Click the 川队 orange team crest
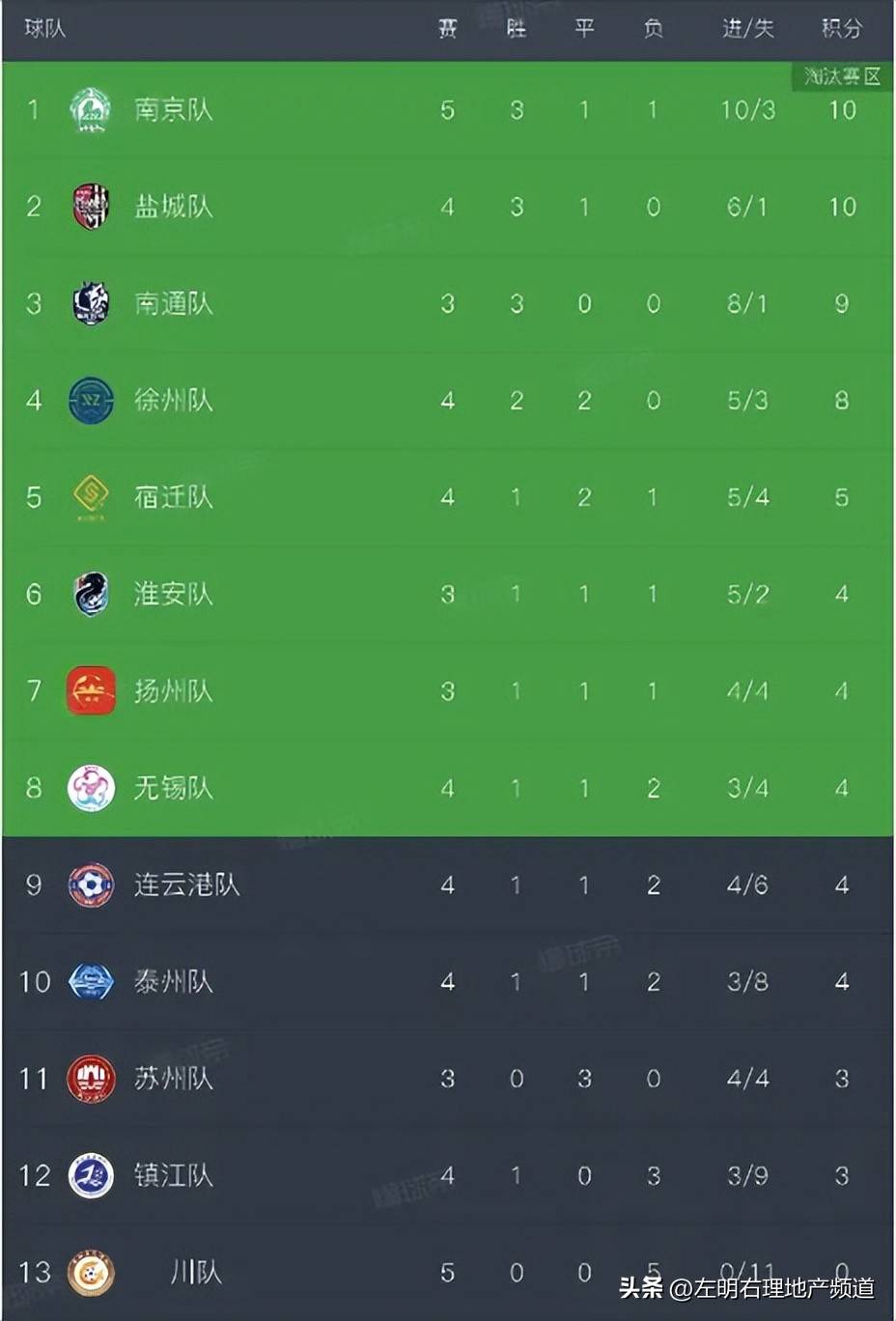The height and width of the screenshot is (1321, 896). point(92,1273)
